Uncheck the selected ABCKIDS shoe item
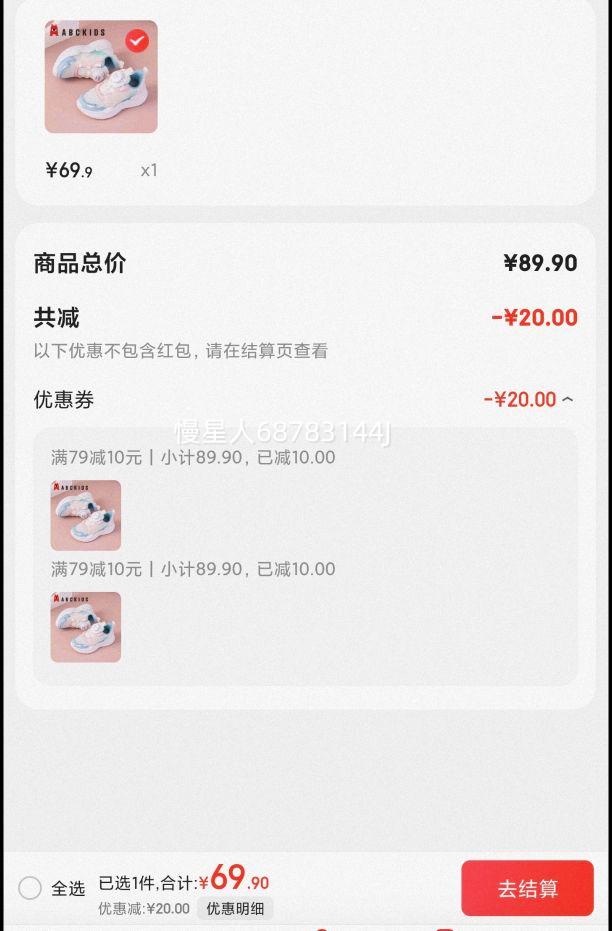Viewport: 612px width, 931px height. click(x=138, y=41)
